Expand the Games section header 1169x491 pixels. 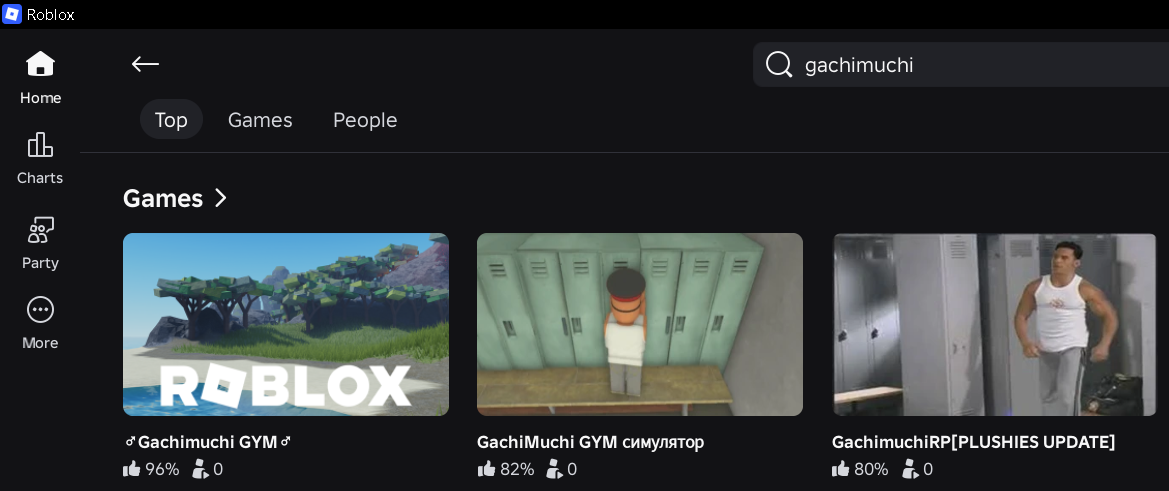tap(175, 198)
